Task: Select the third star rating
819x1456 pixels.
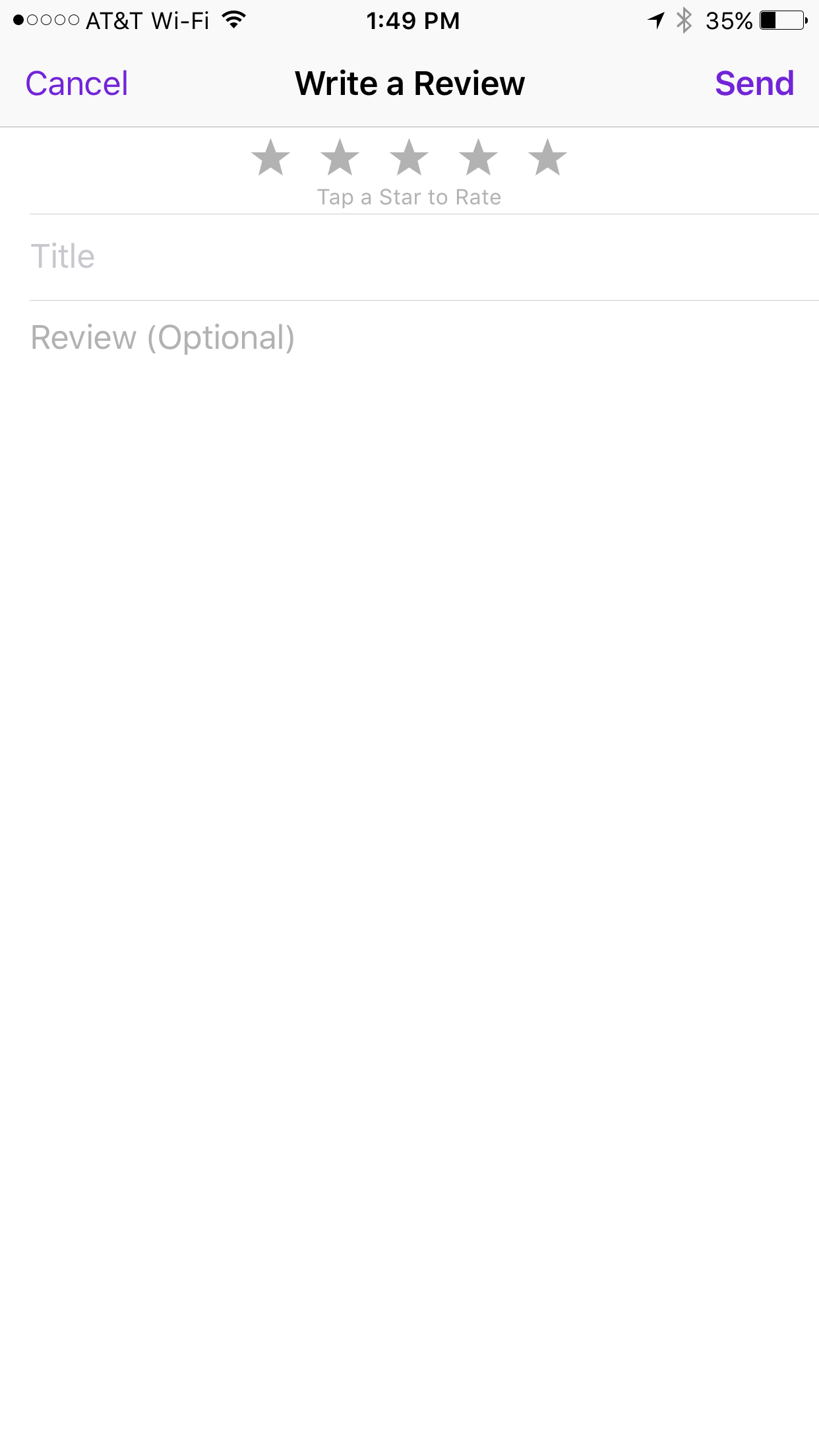Action: pos(409,158)
